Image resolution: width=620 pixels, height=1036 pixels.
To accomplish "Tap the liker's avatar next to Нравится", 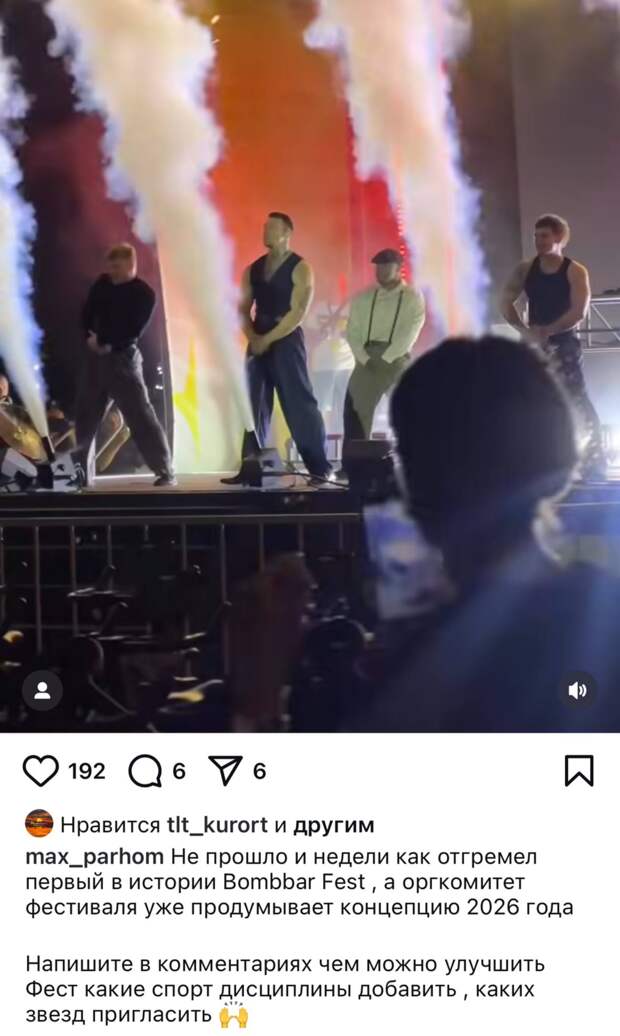I will coord(39,824).
